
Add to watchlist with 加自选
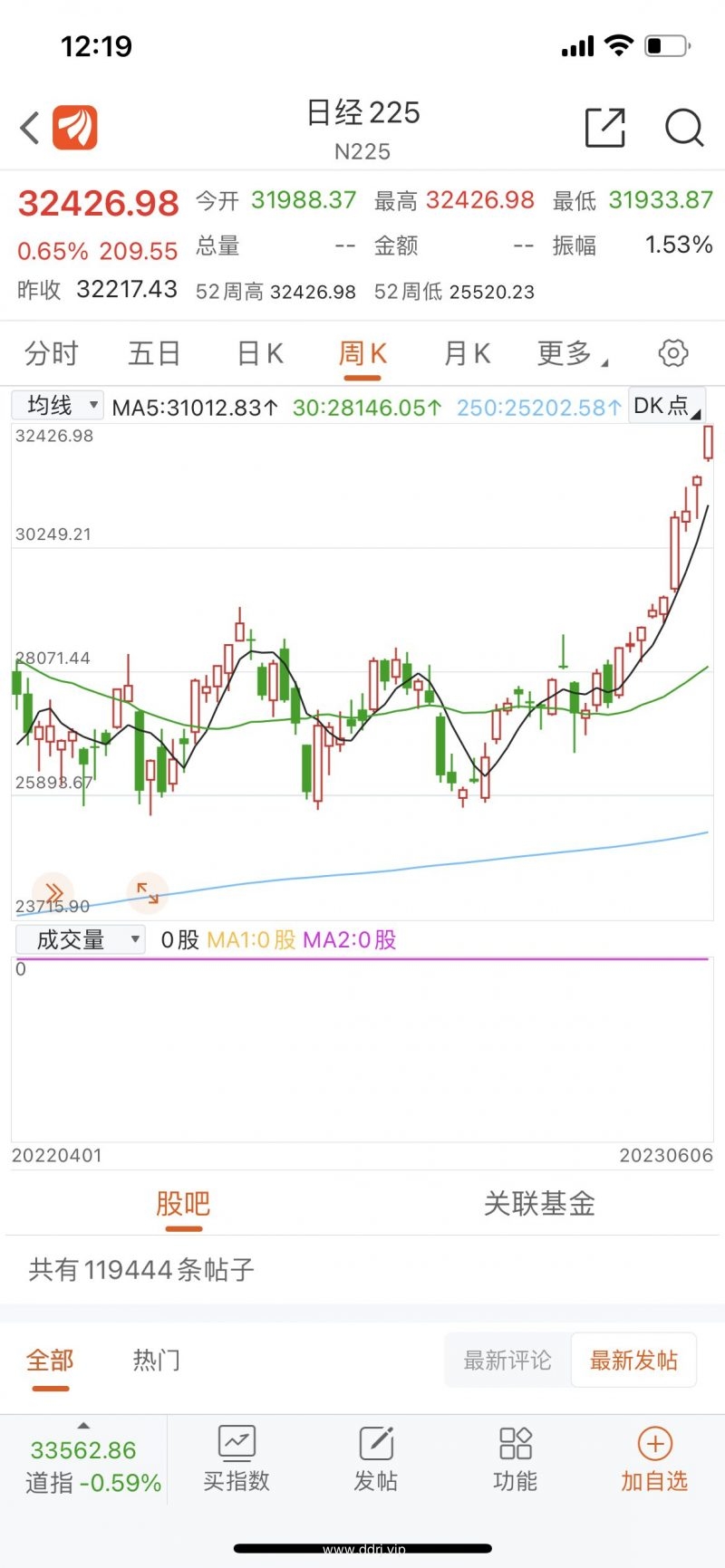point(654,1459)
